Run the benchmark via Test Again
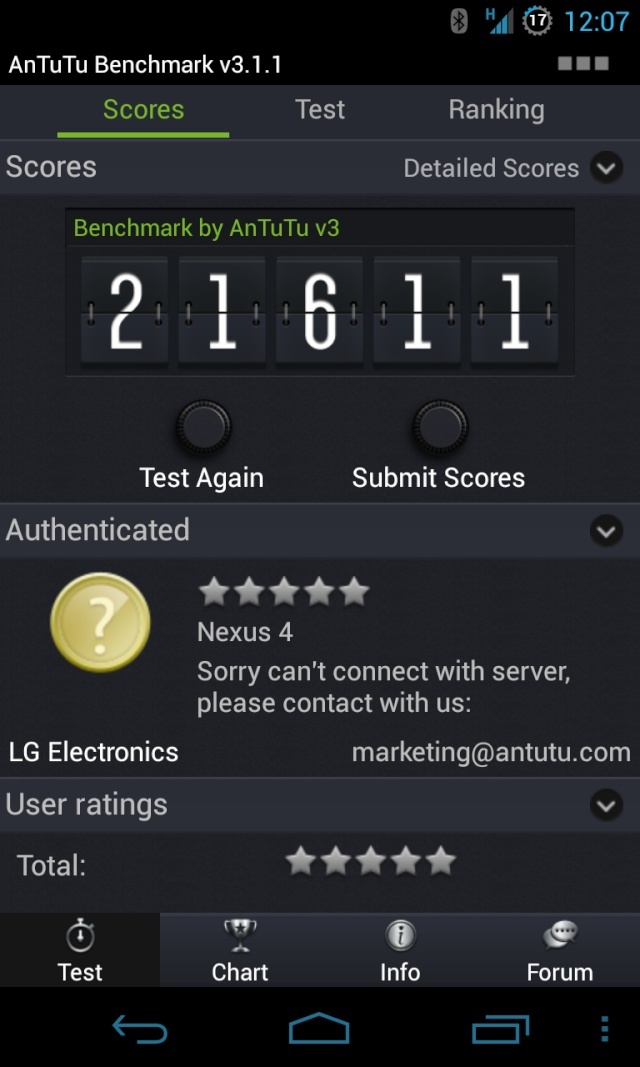 click(202, 446)
